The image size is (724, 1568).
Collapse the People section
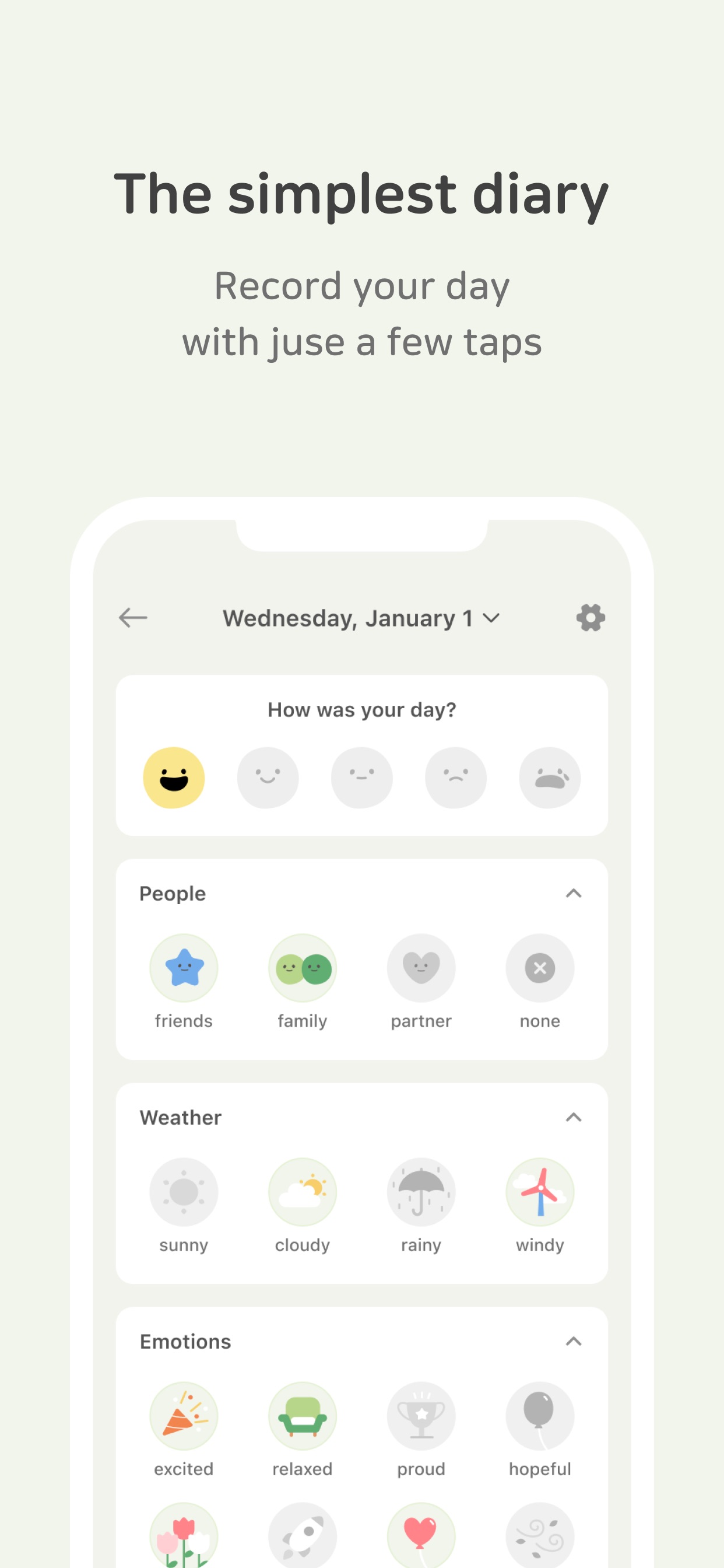point(575,893)
